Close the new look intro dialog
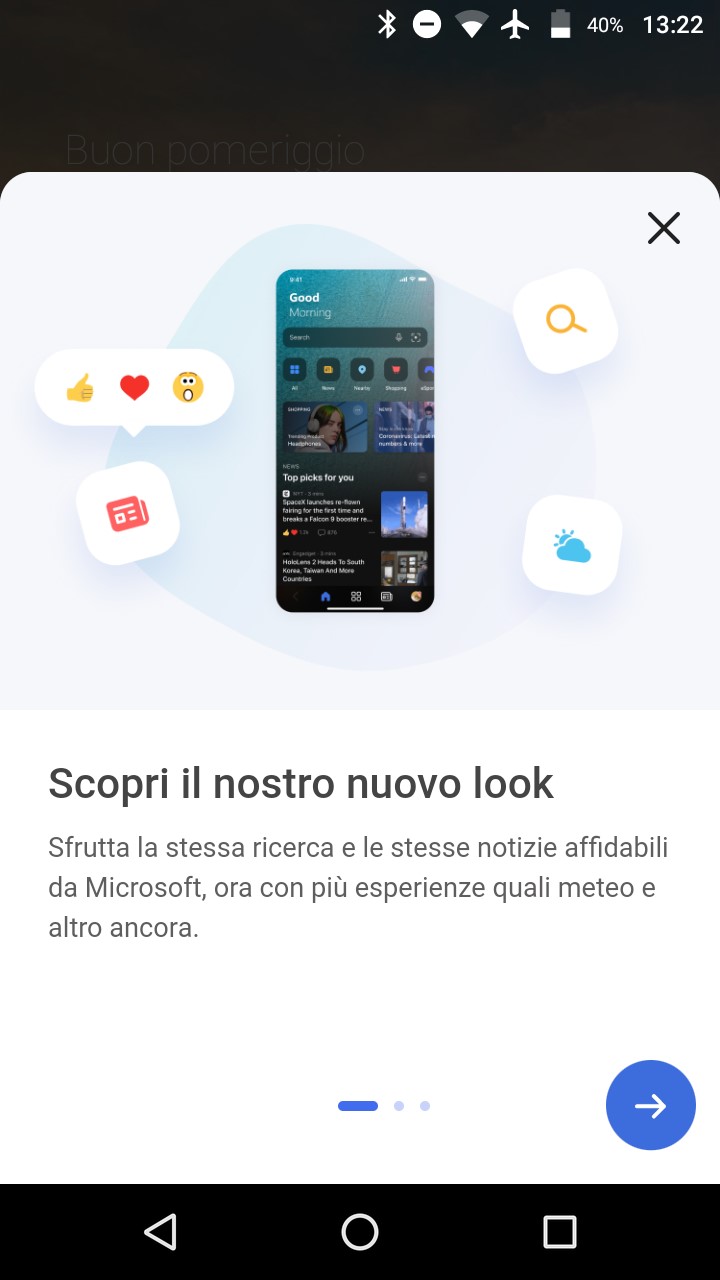The height and width of the screenshot is (1280, 720). (664, 228)
